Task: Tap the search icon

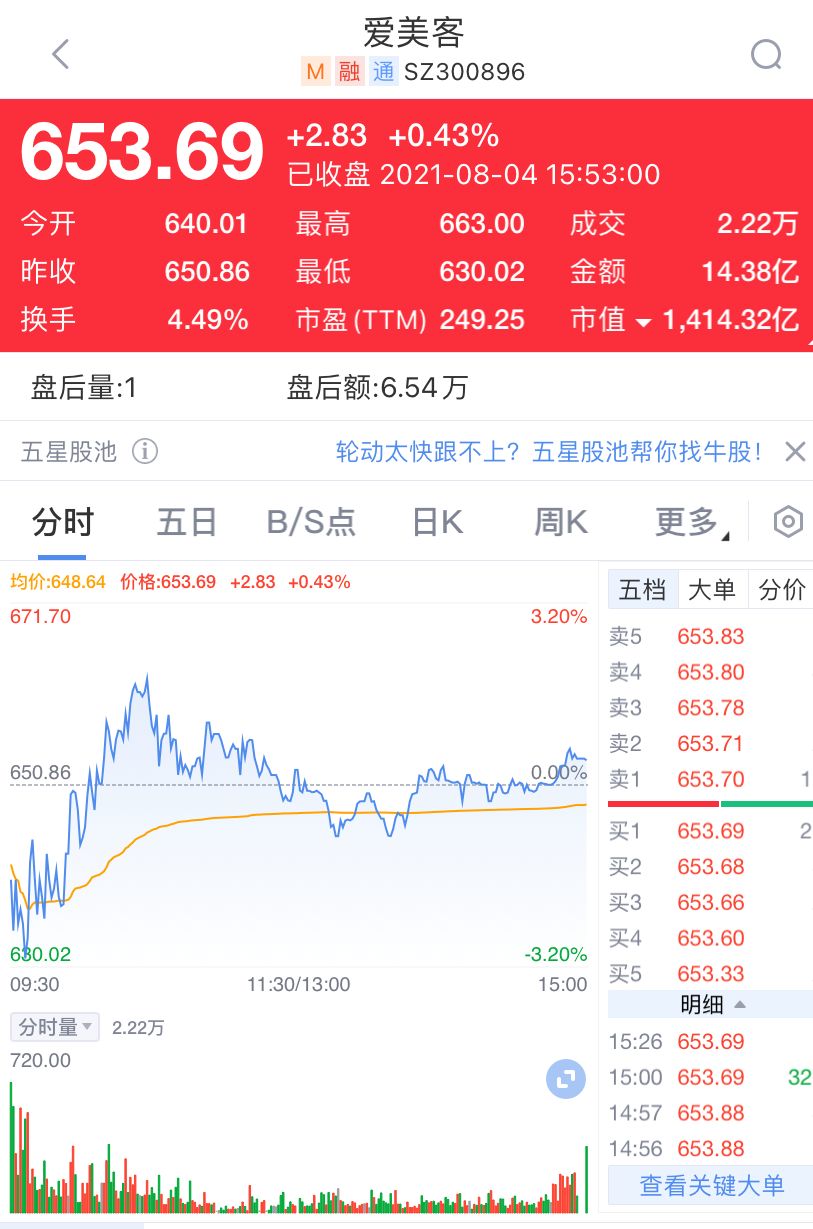Action: pos(766,54)
